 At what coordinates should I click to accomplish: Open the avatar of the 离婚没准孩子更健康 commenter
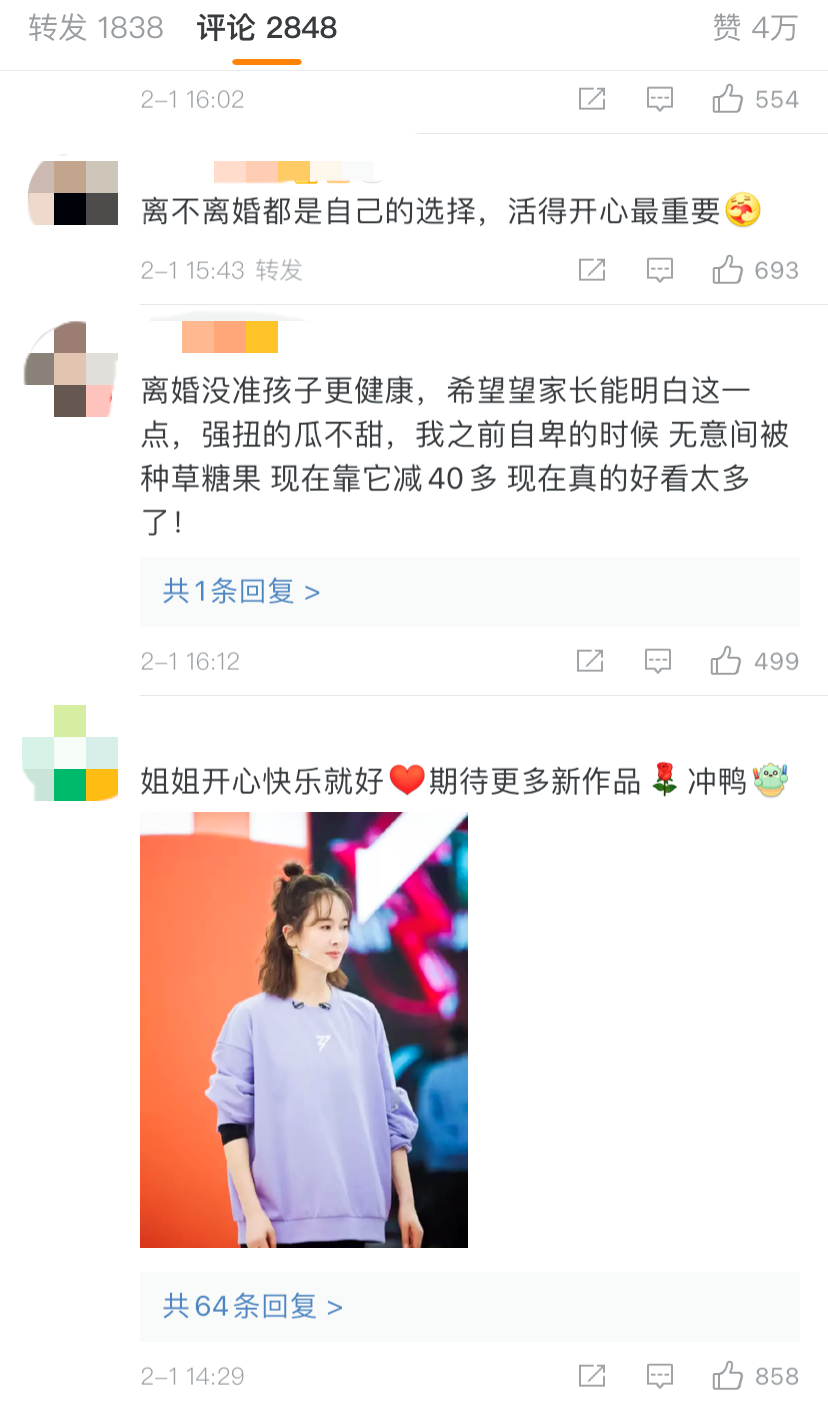[x=70, y=369]
